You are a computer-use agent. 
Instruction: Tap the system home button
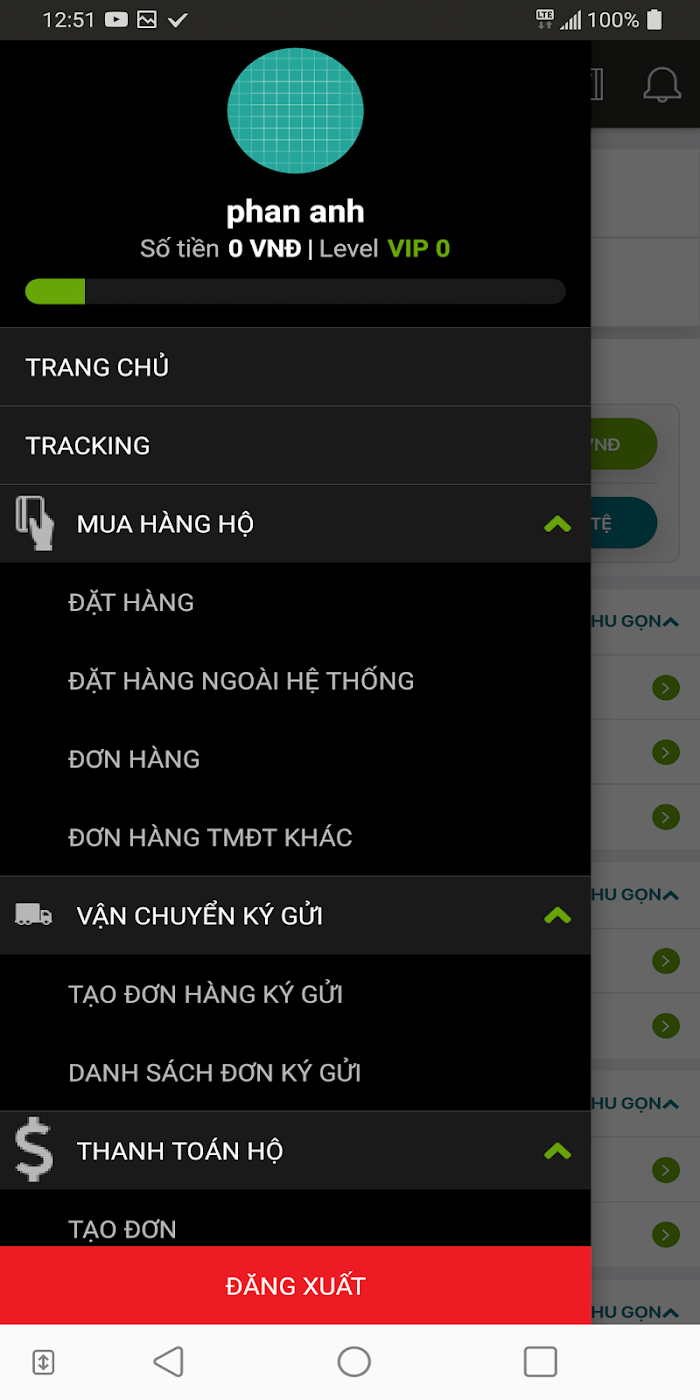(354, 1361)
